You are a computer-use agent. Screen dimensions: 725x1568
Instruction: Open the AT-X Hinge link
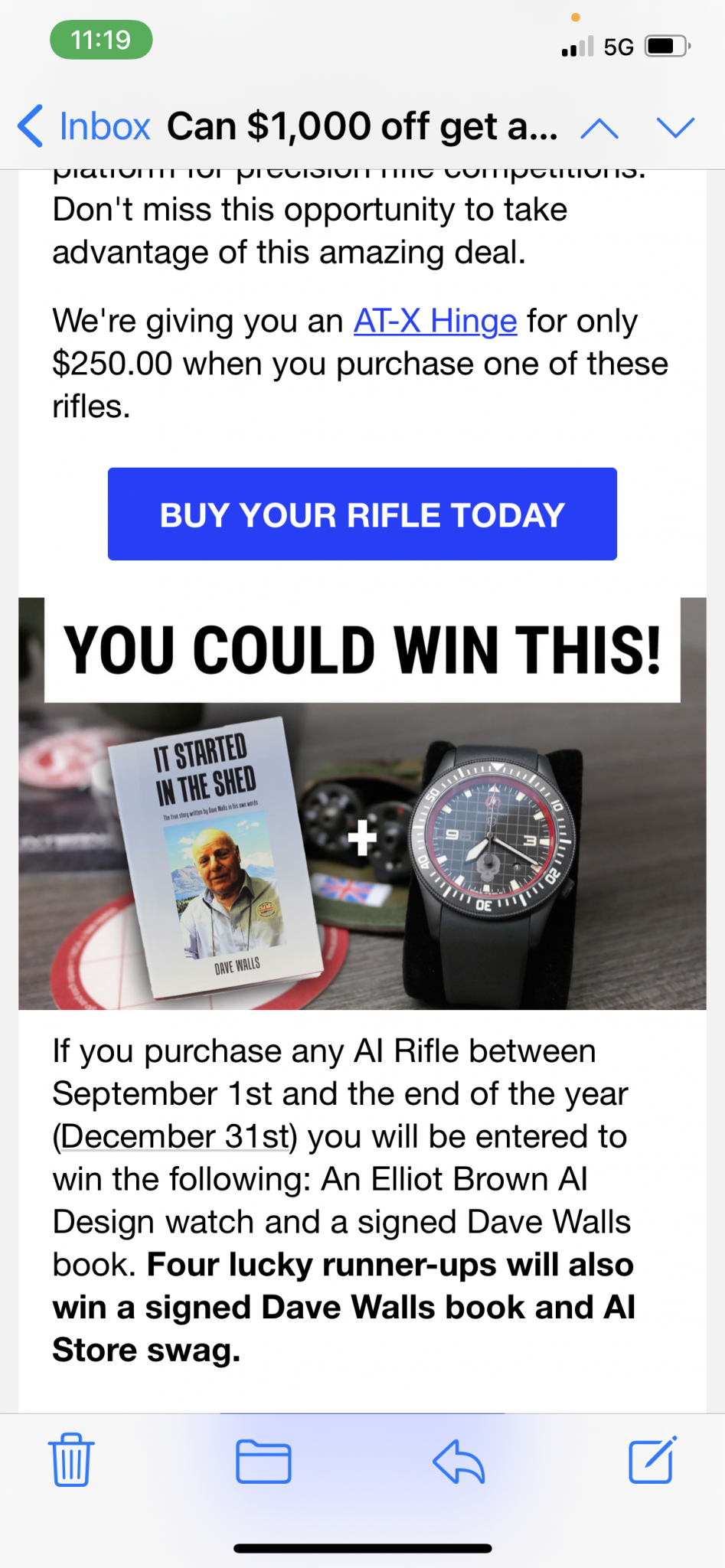click(435, 321)
